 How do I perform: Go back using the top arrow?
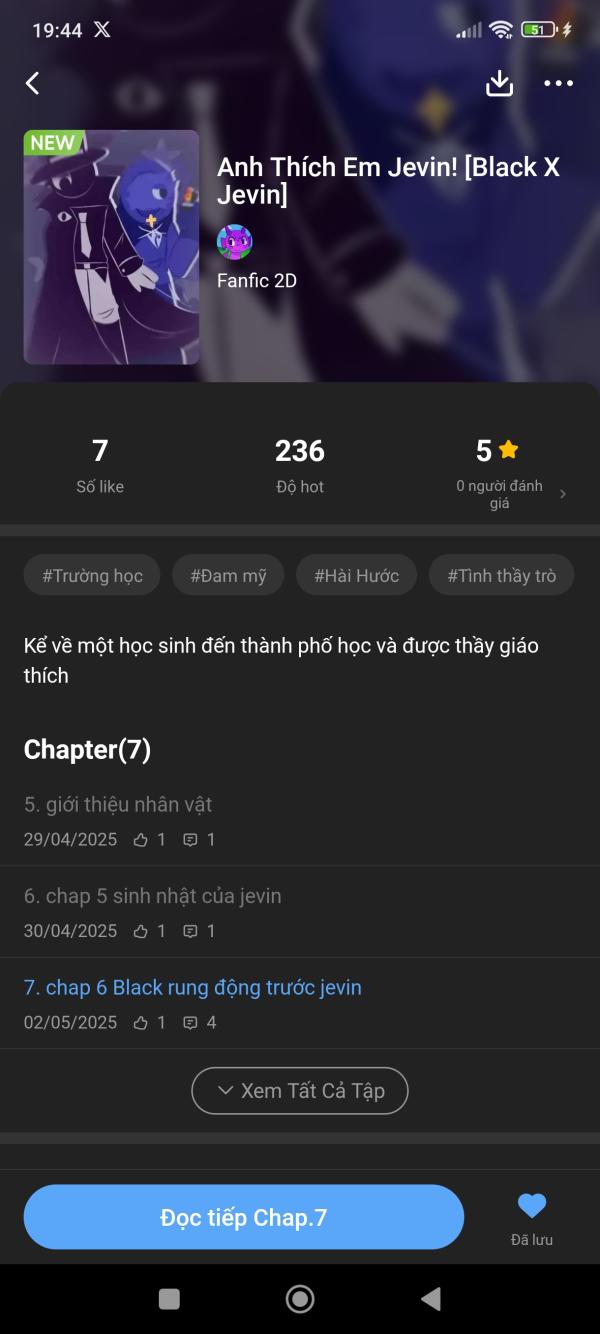(x=33, y=83)
